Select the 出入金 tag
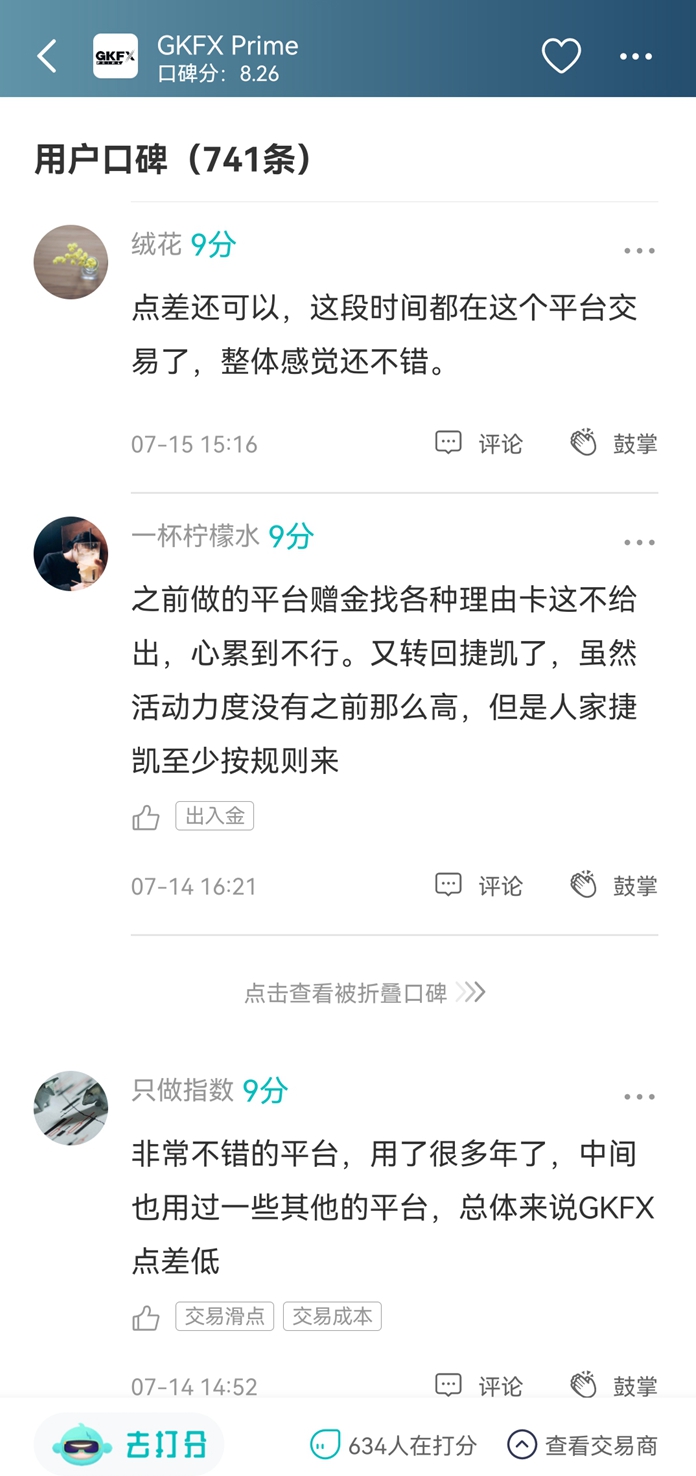Image resolution: width=696 pixels, height=1476 pixels. [x=215, y=816]
